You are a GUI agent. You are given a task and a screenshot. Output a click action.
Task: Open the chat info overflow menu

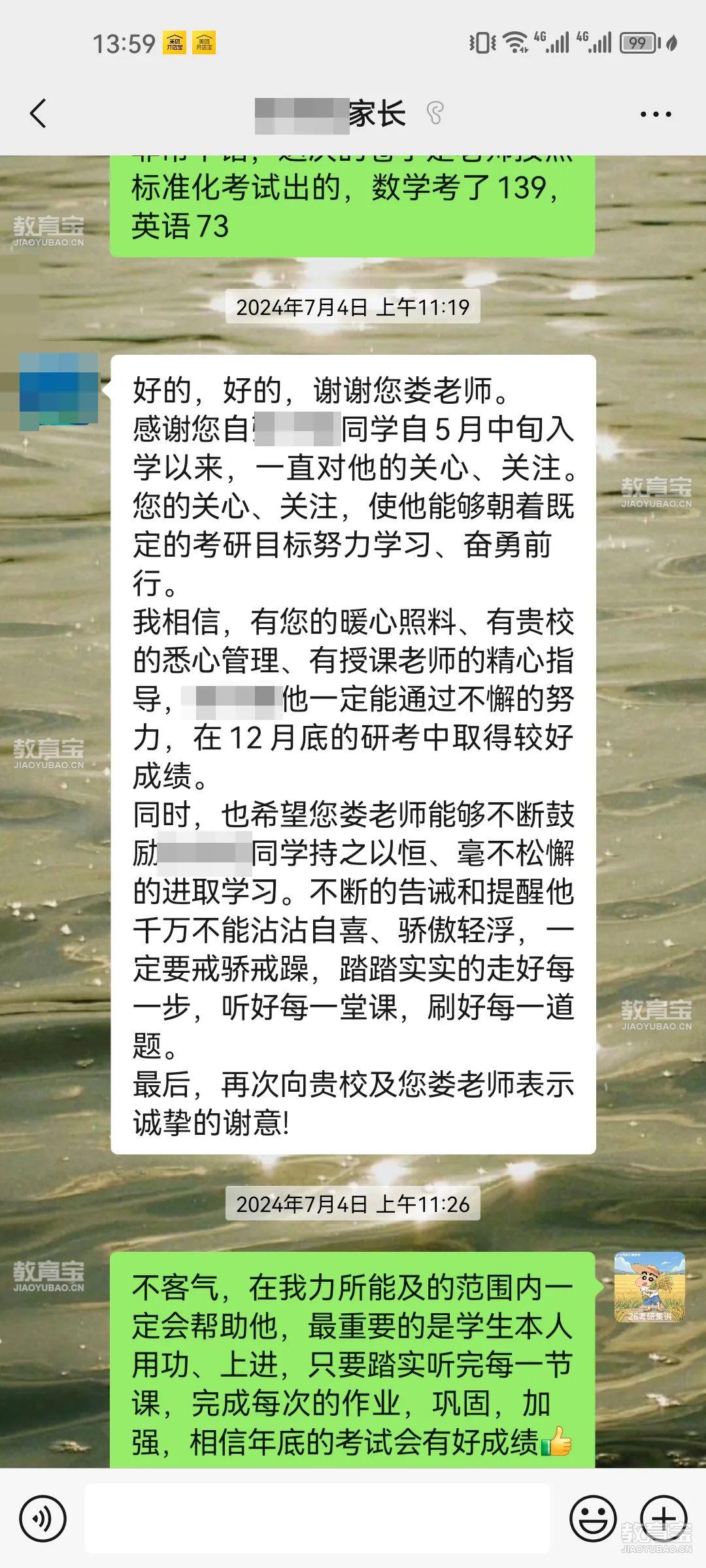click(655, 114)
